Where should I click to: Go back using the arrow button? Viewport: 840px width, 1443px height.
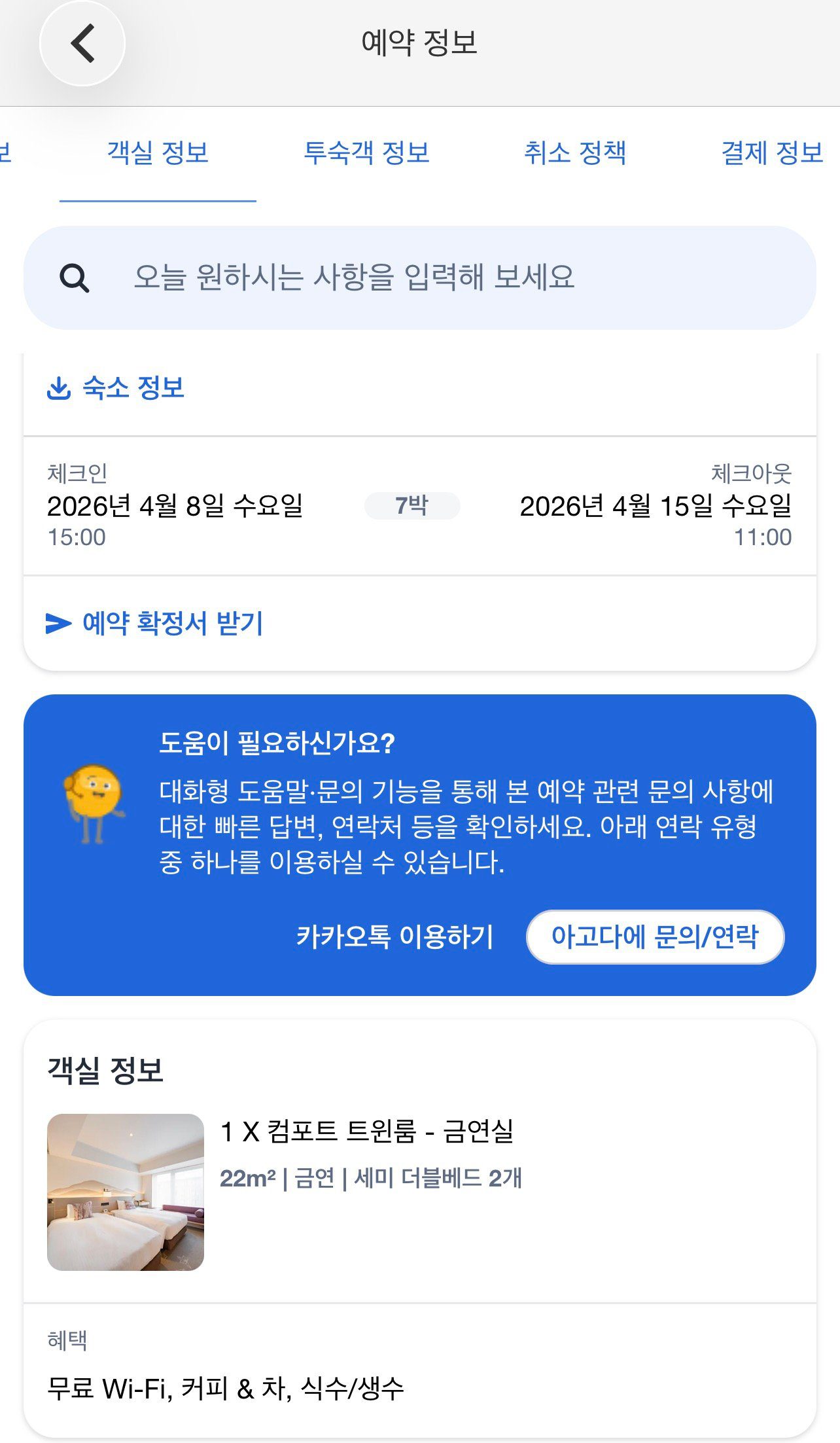82,43
